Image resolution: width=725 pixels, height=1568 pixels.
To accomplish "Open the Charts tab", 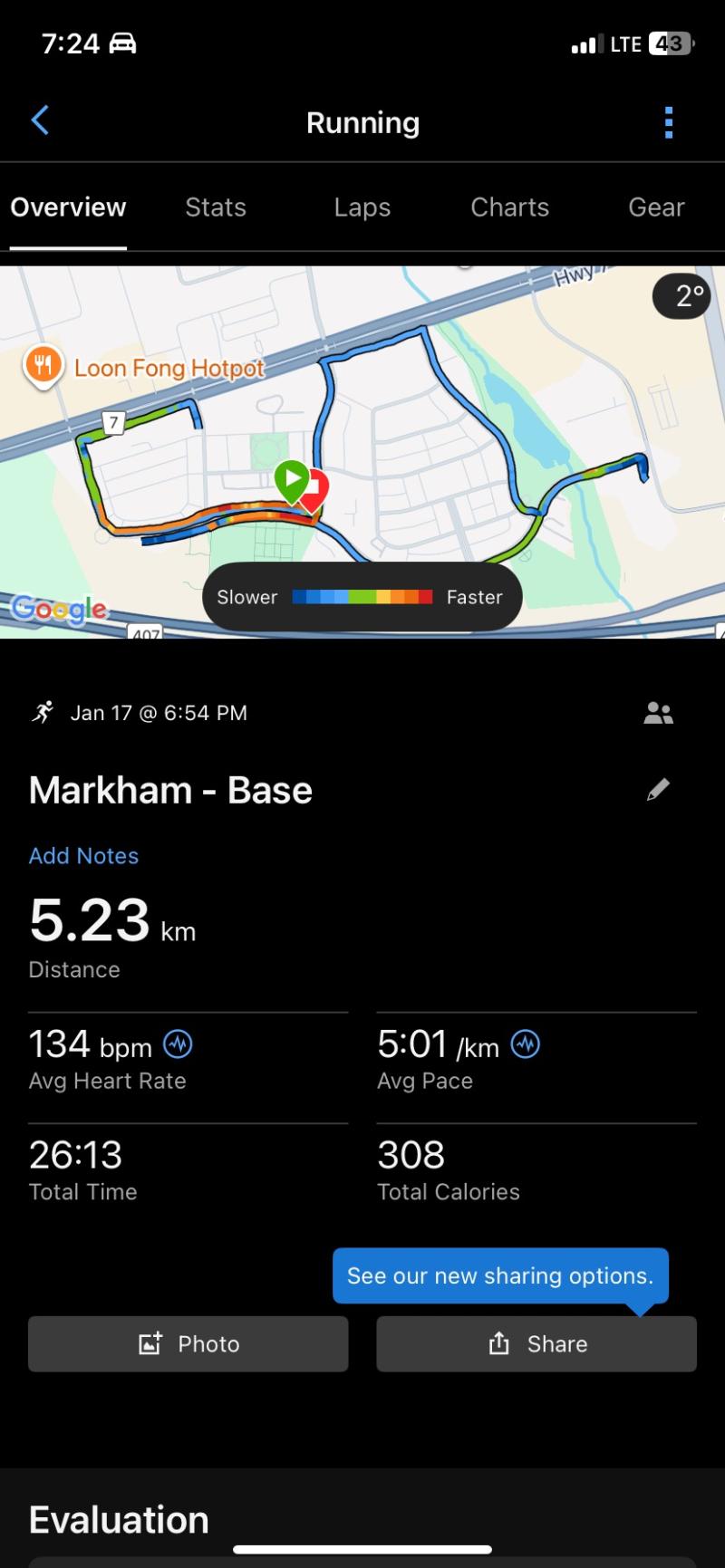I will (509, 207).
